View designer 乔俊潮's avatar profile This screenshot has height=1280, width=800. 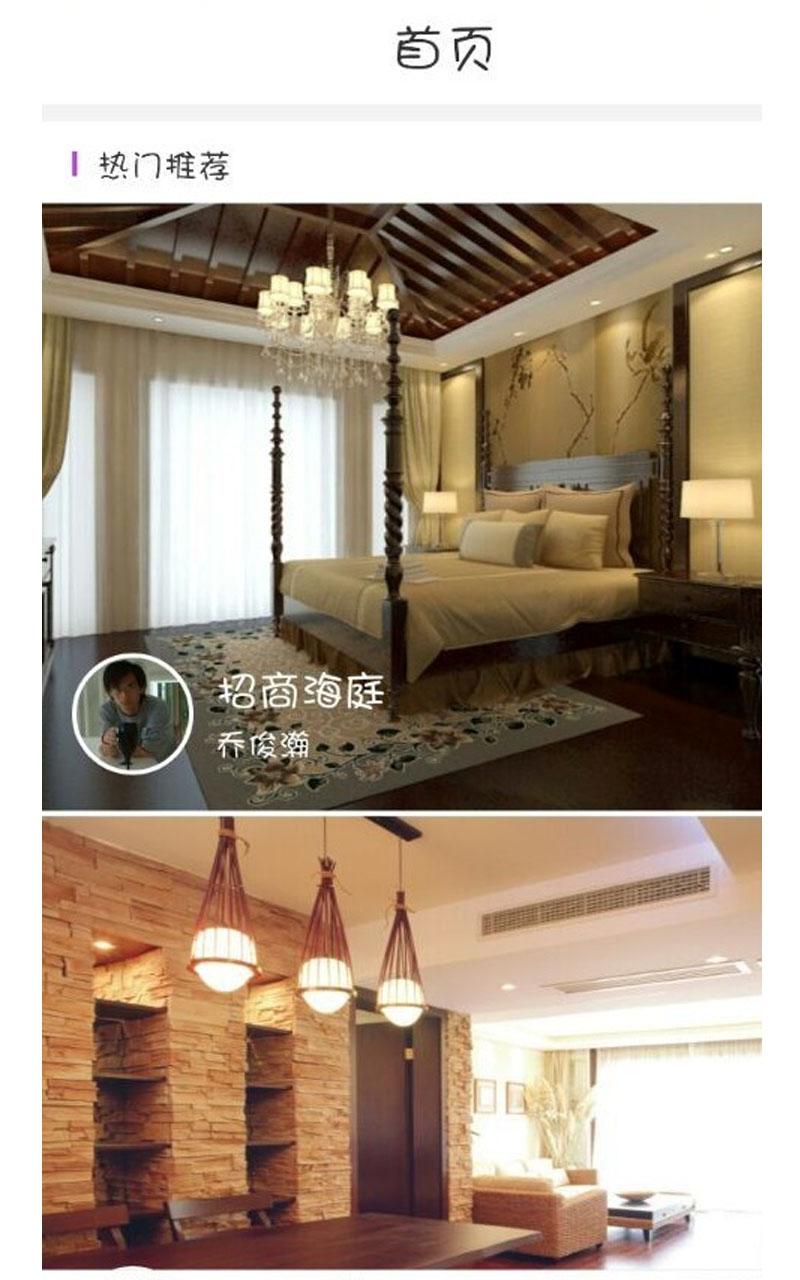click(132, 713)
